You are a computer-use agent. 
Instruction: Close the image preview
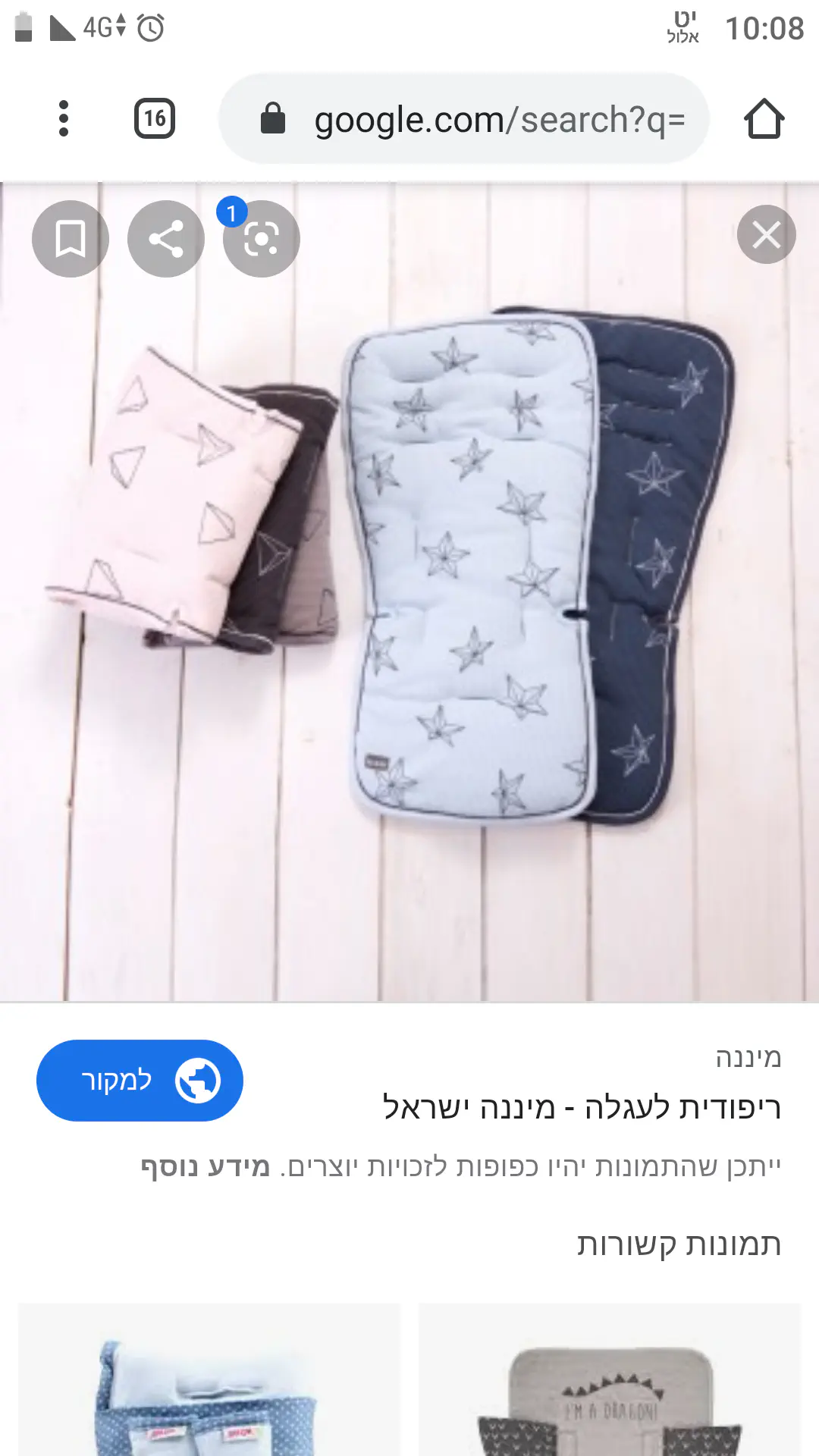coord(766,234)
